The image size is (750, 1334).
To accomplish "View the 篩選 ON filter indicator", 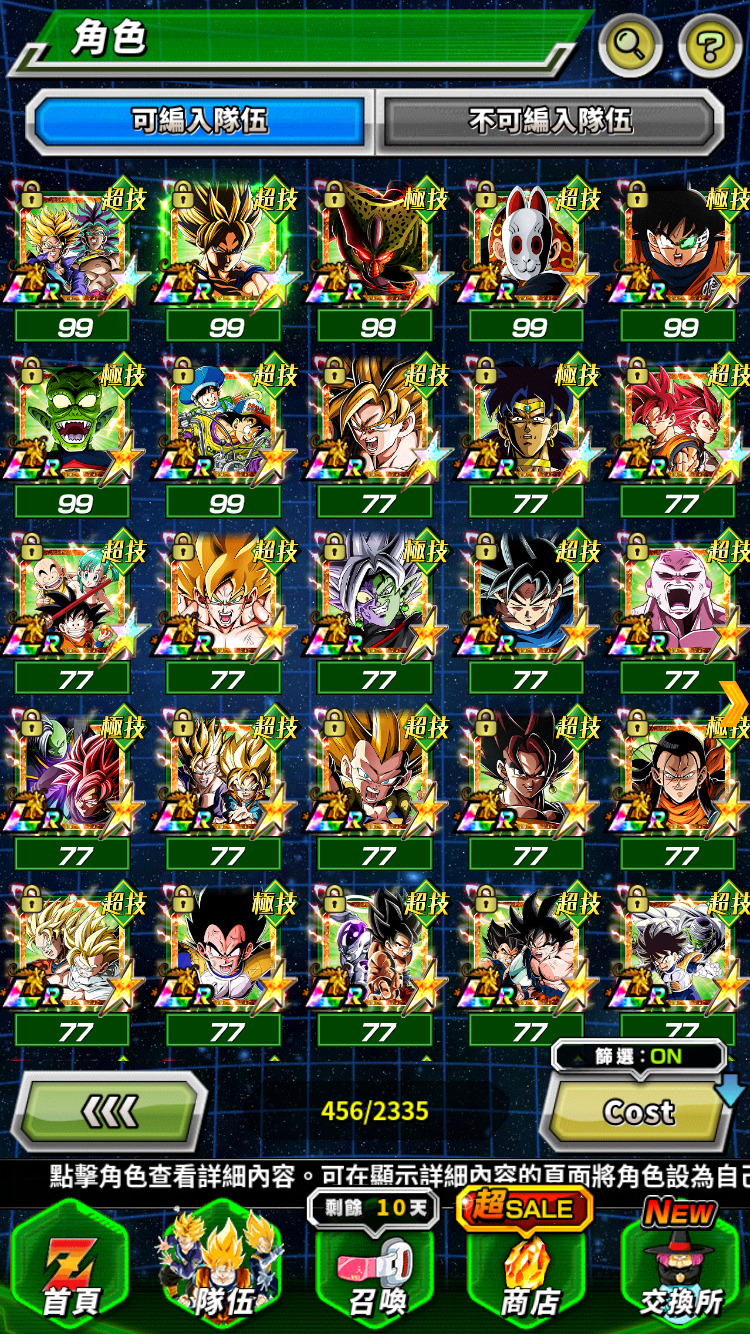I will click(640, 1056).
